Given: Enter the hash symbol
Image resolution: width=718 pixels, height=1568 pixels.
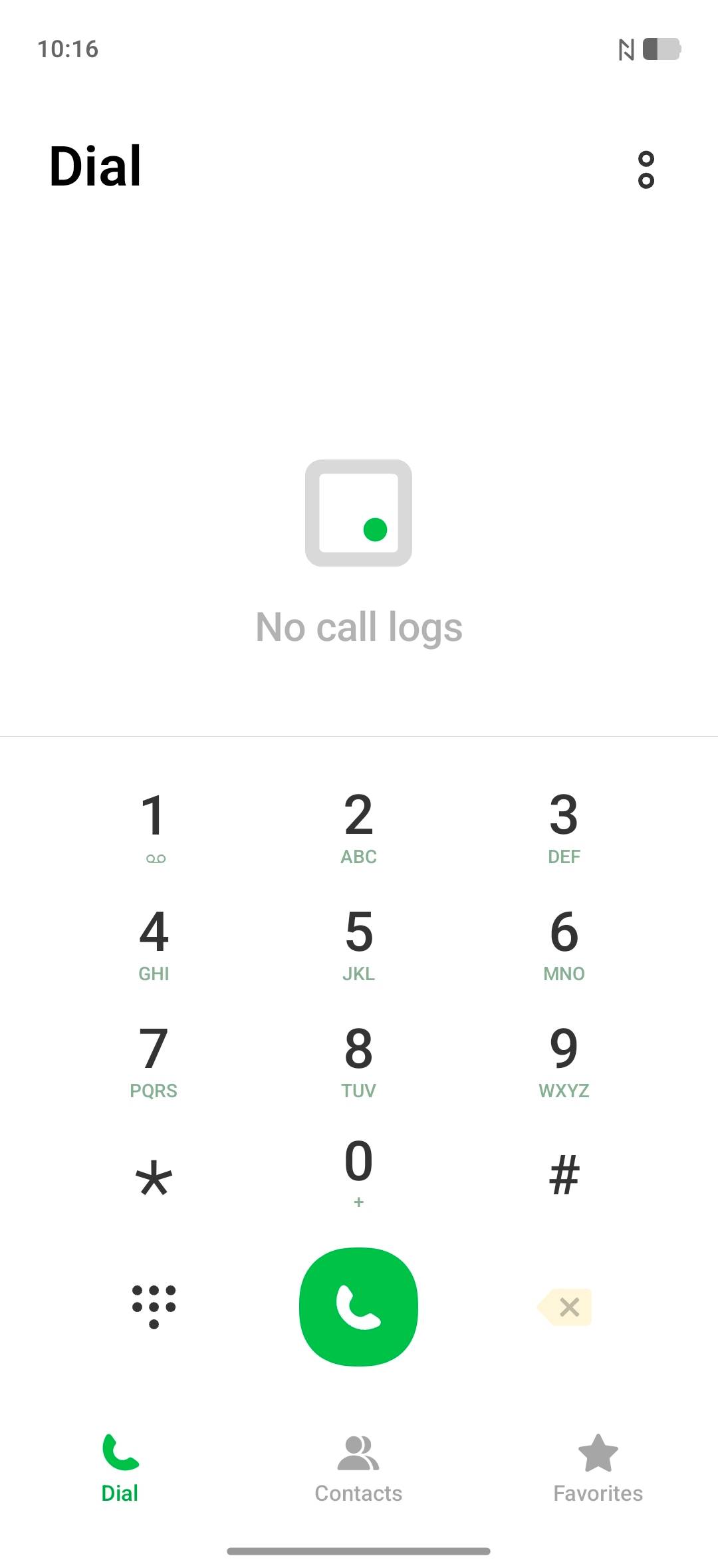Looking at the screenshot, I should tap(564, 1175).
